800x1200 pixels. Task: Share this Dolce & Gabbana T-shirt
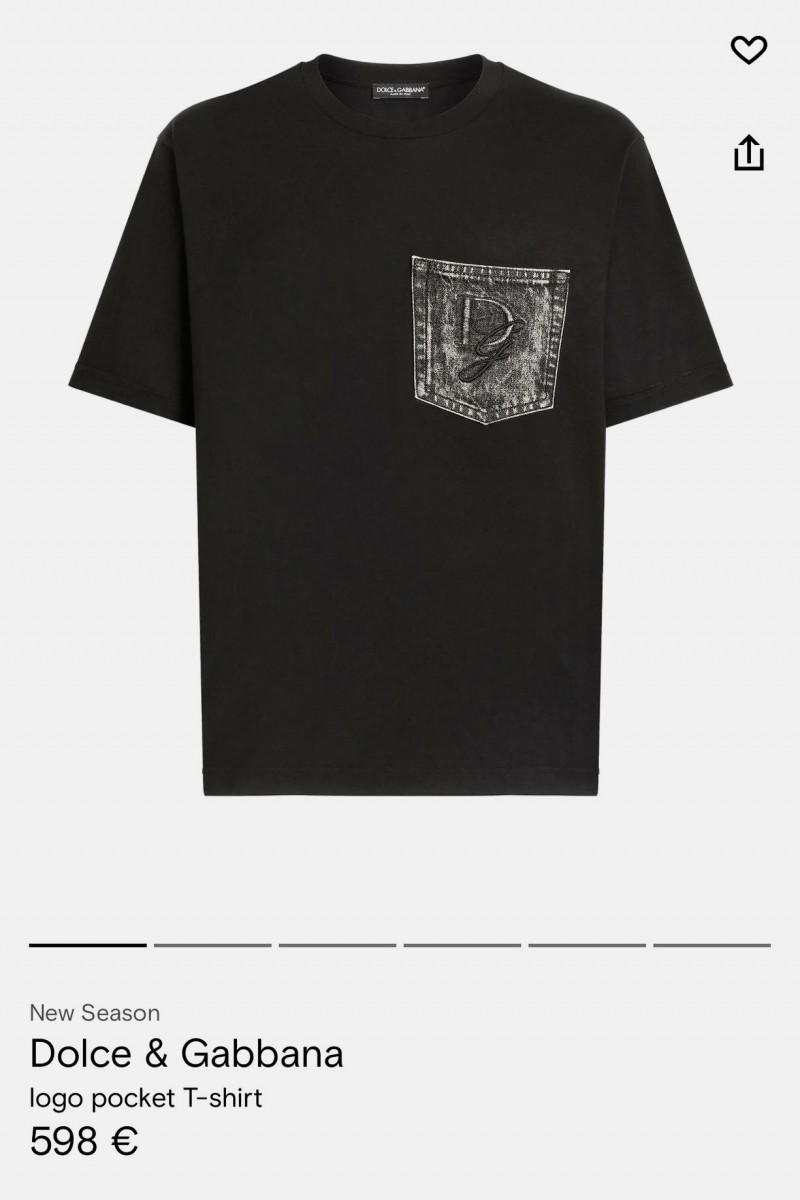pos(748,153)
